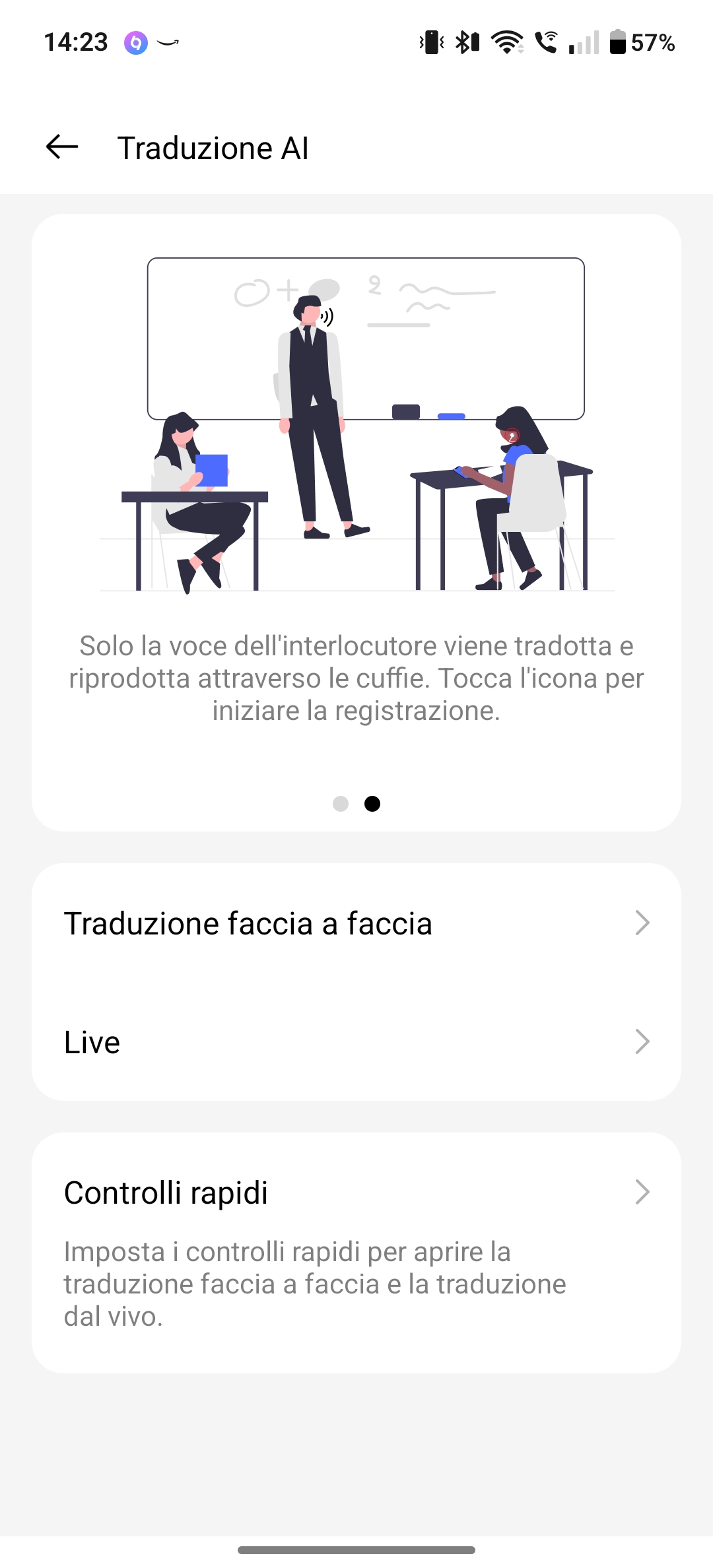Open the Live translation option

click(356, 1041)
